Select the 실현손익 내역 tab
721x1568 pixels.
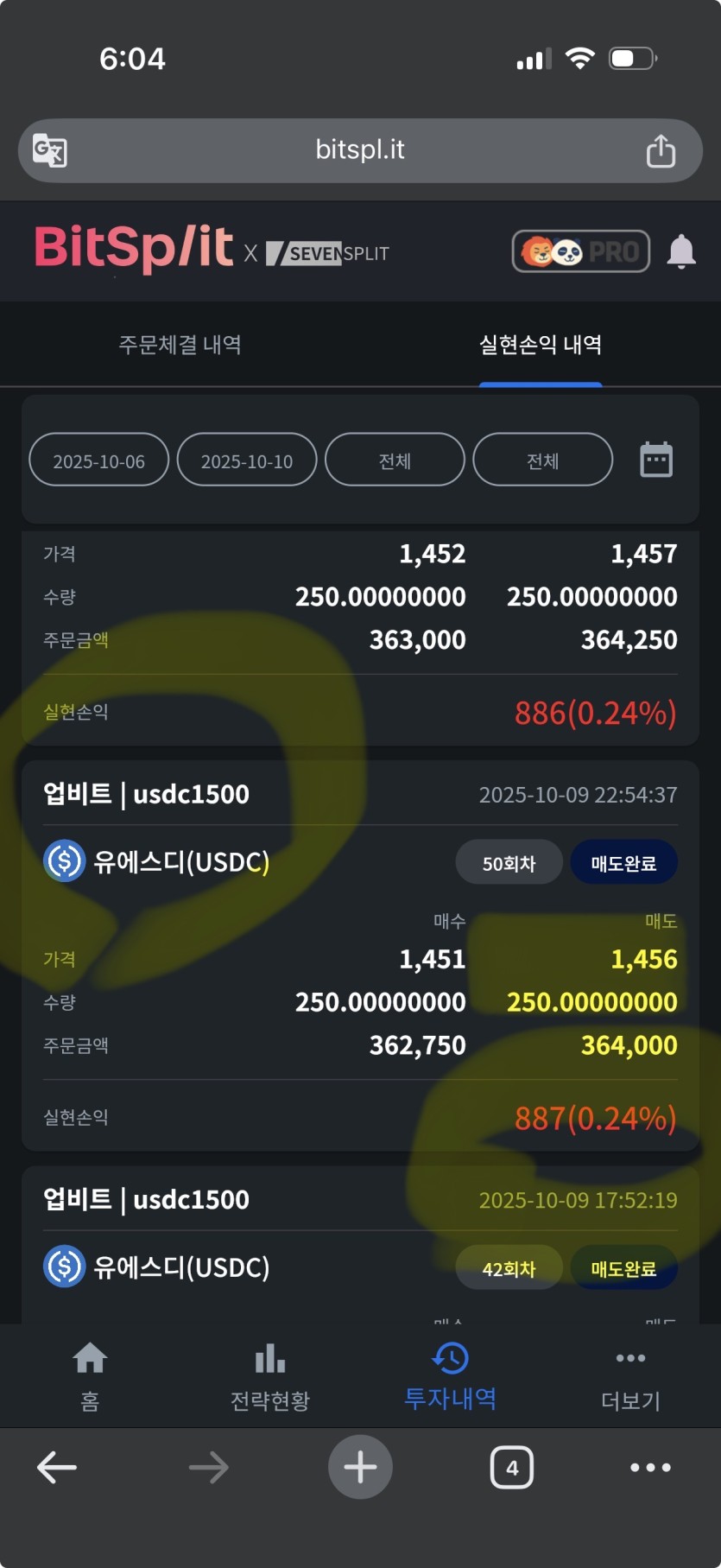(541, 345)
